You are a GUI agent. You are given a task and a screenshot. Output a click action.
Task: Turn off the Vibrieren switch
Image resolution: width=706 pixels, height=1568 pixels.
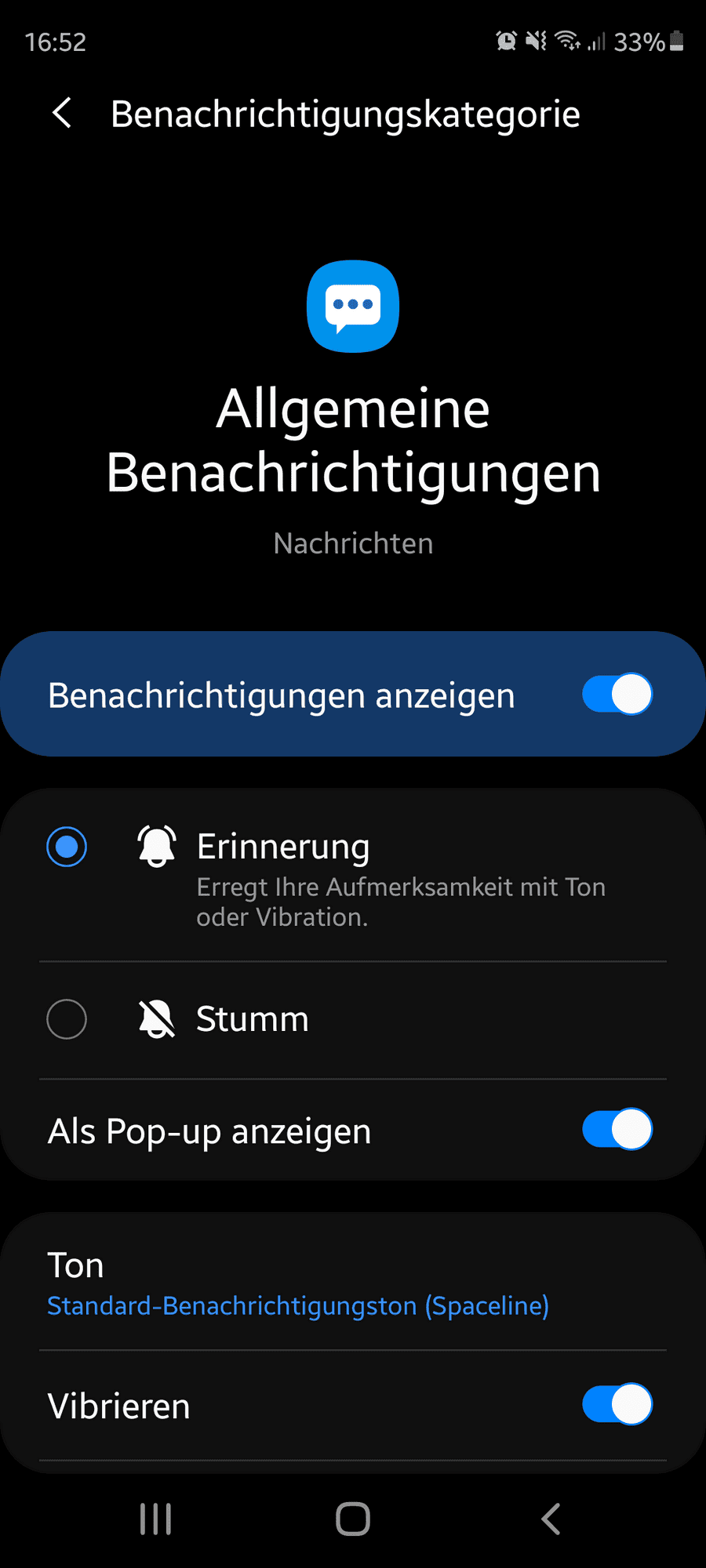click(x=617, y=1404)
